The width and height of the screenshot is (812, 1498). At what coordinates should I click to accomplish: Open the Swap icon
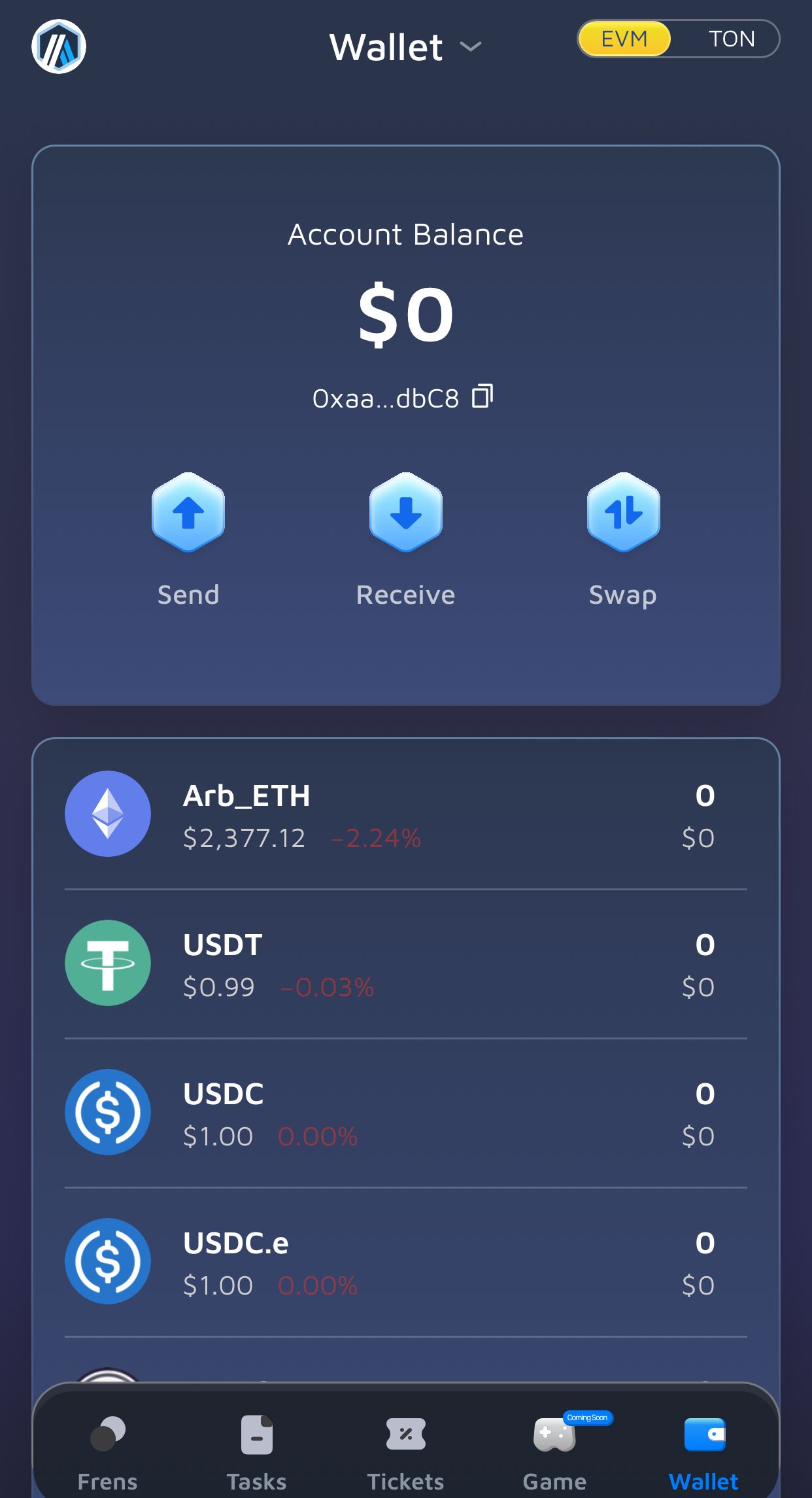pyautogui.click(x=623, y=515)
